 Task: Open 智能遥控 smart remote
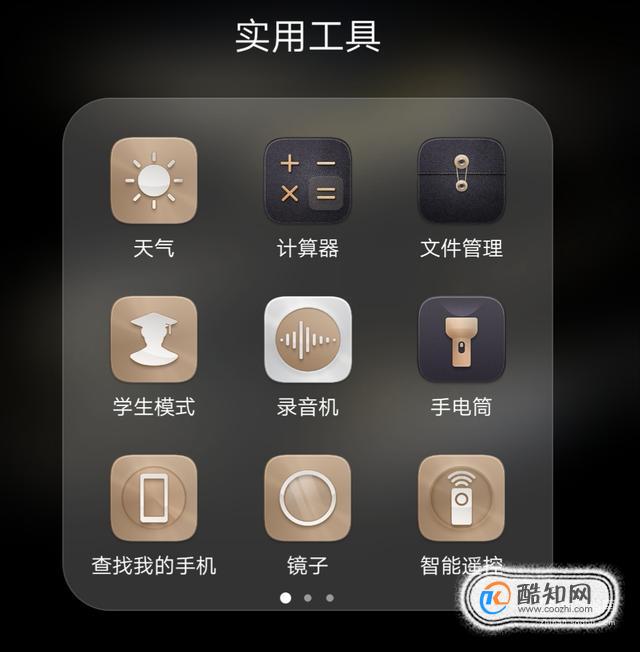(461, 499)
